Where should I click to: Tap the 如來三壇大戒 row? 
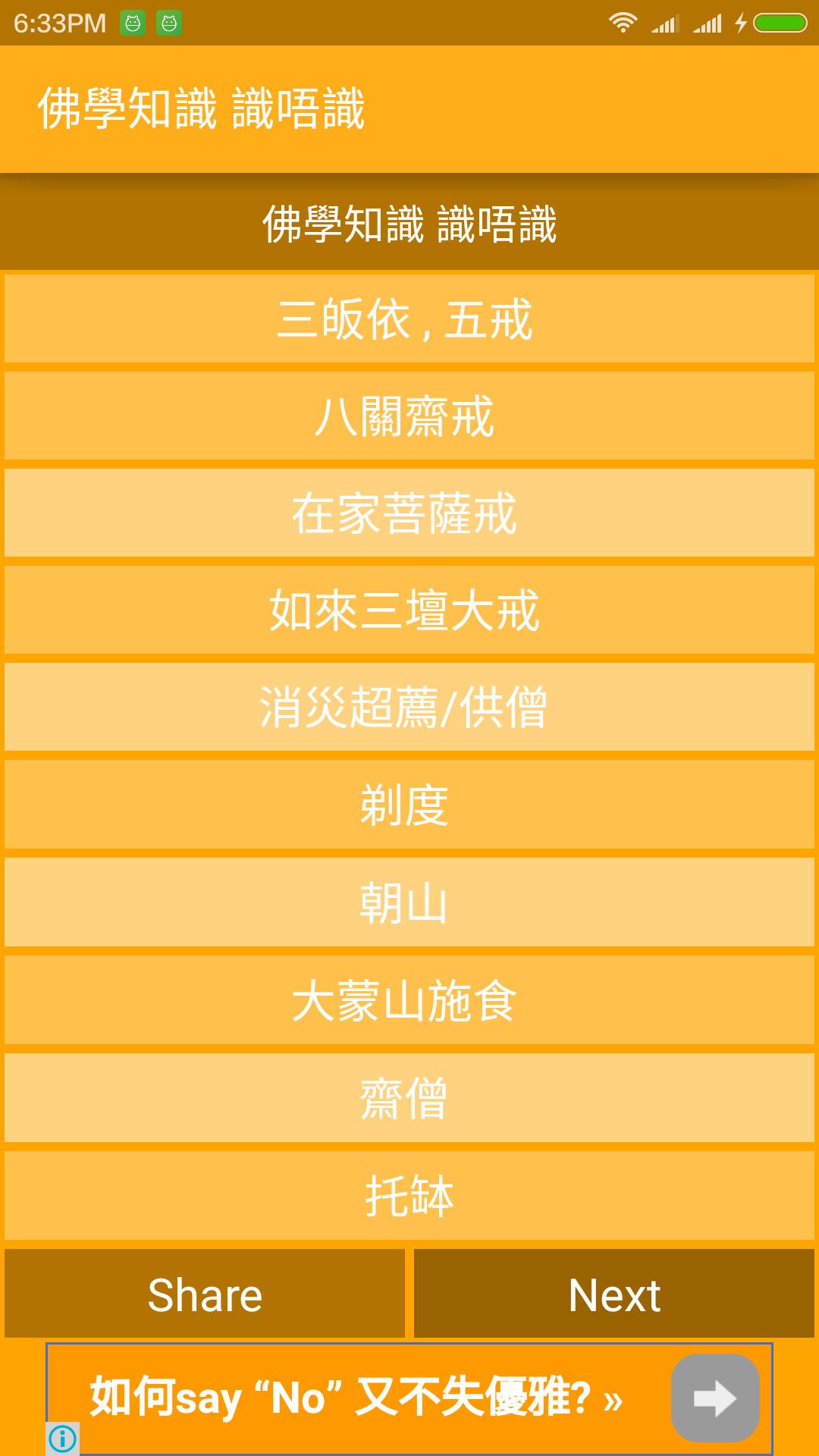pyautogui.click(x=409, y=610)
